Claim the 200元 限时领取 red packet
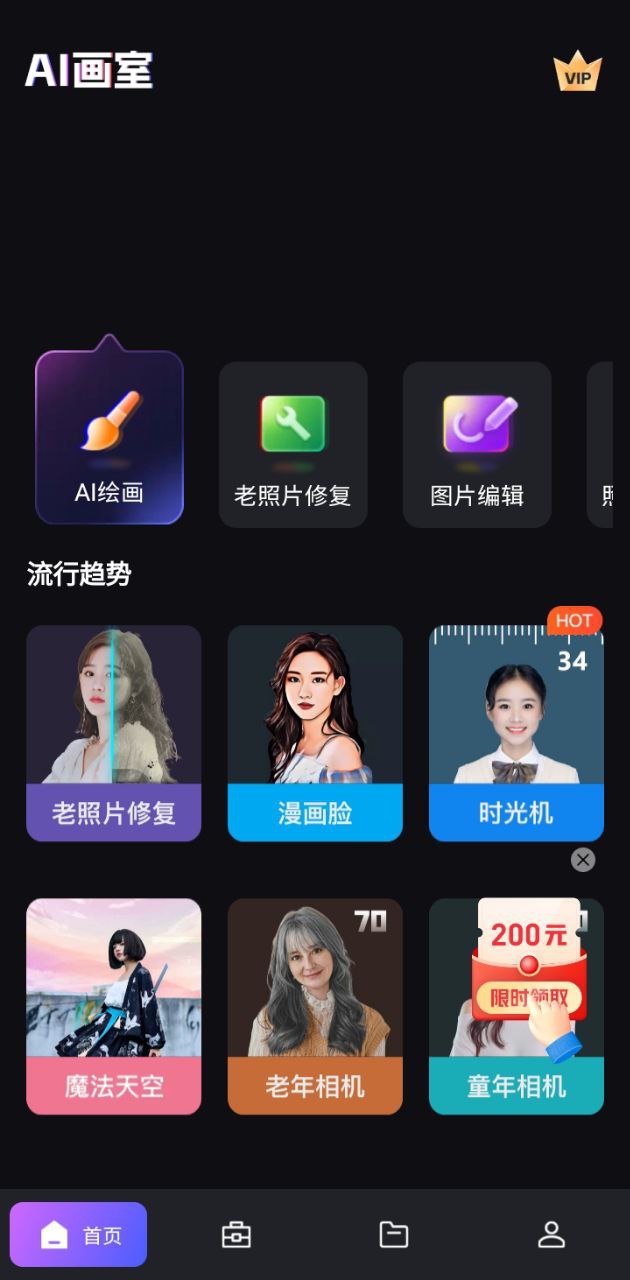Image resolution: width=630 pixels, height=1280 pixels. coord(527,972)
